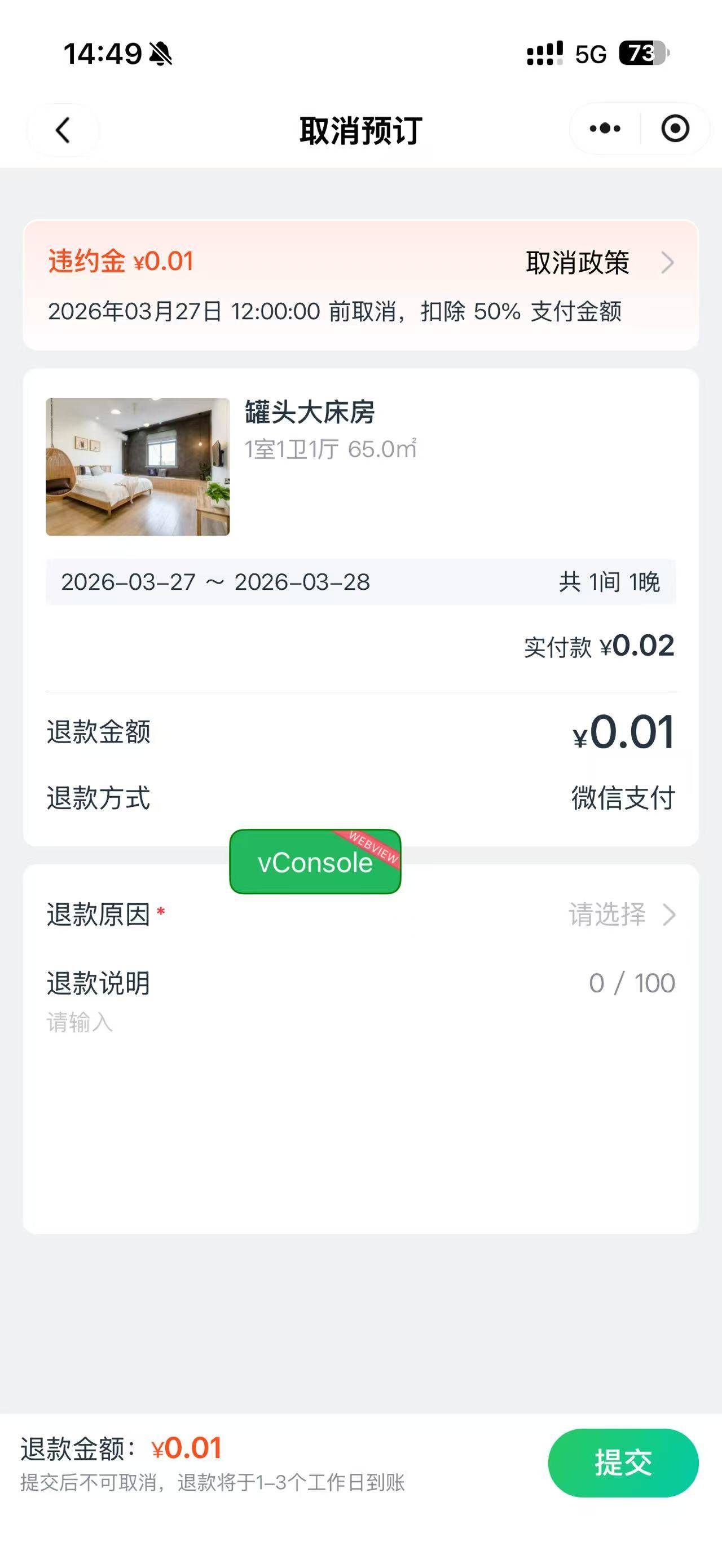Image resolution: width=722 pixels, height=1568 pixels.
Task: Go back from the 取消预订 page
Action: click(x=63, y=130)
